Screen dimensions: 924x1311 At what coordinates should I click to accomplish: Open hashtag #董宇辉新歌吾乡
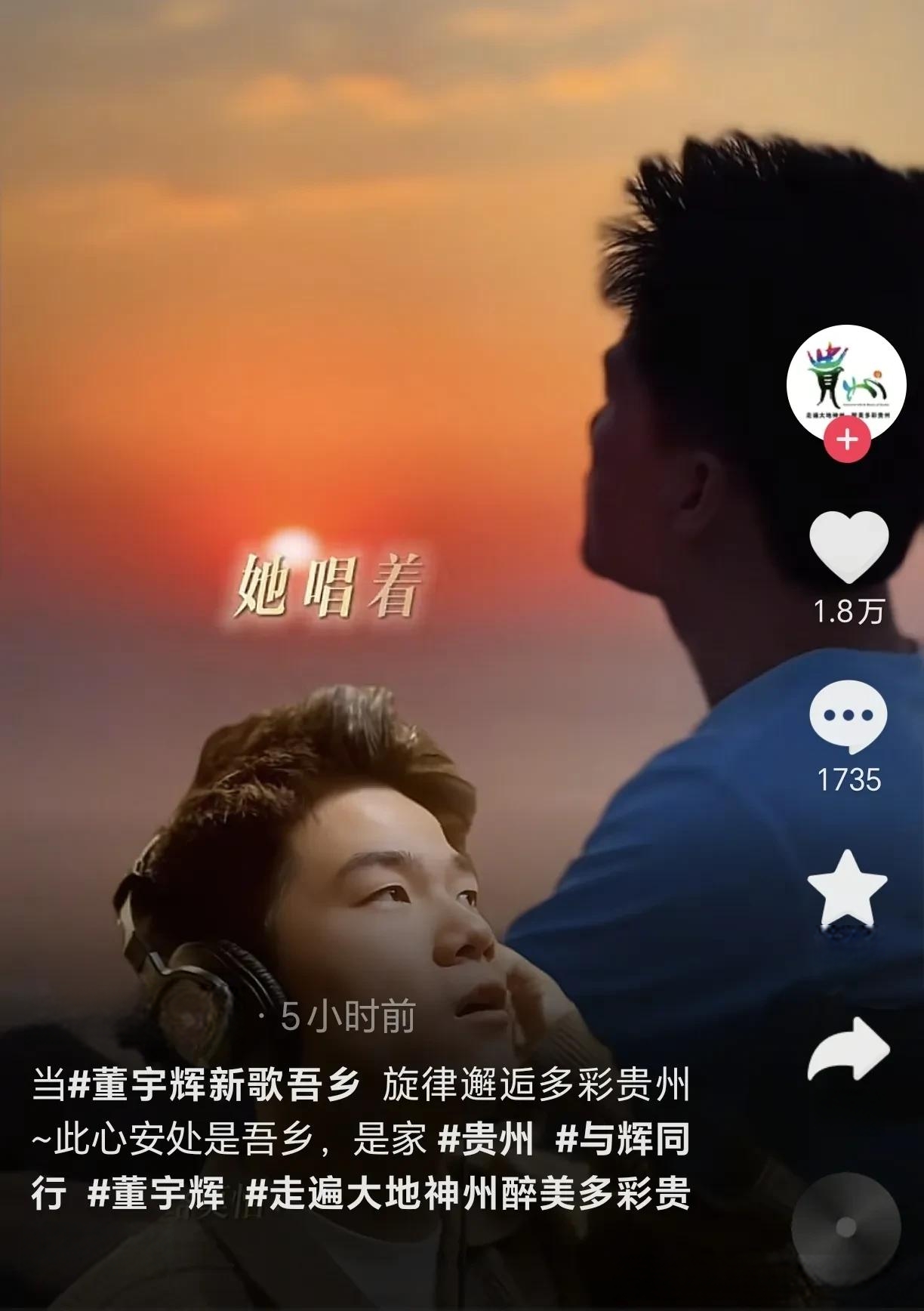point(214,1086)
